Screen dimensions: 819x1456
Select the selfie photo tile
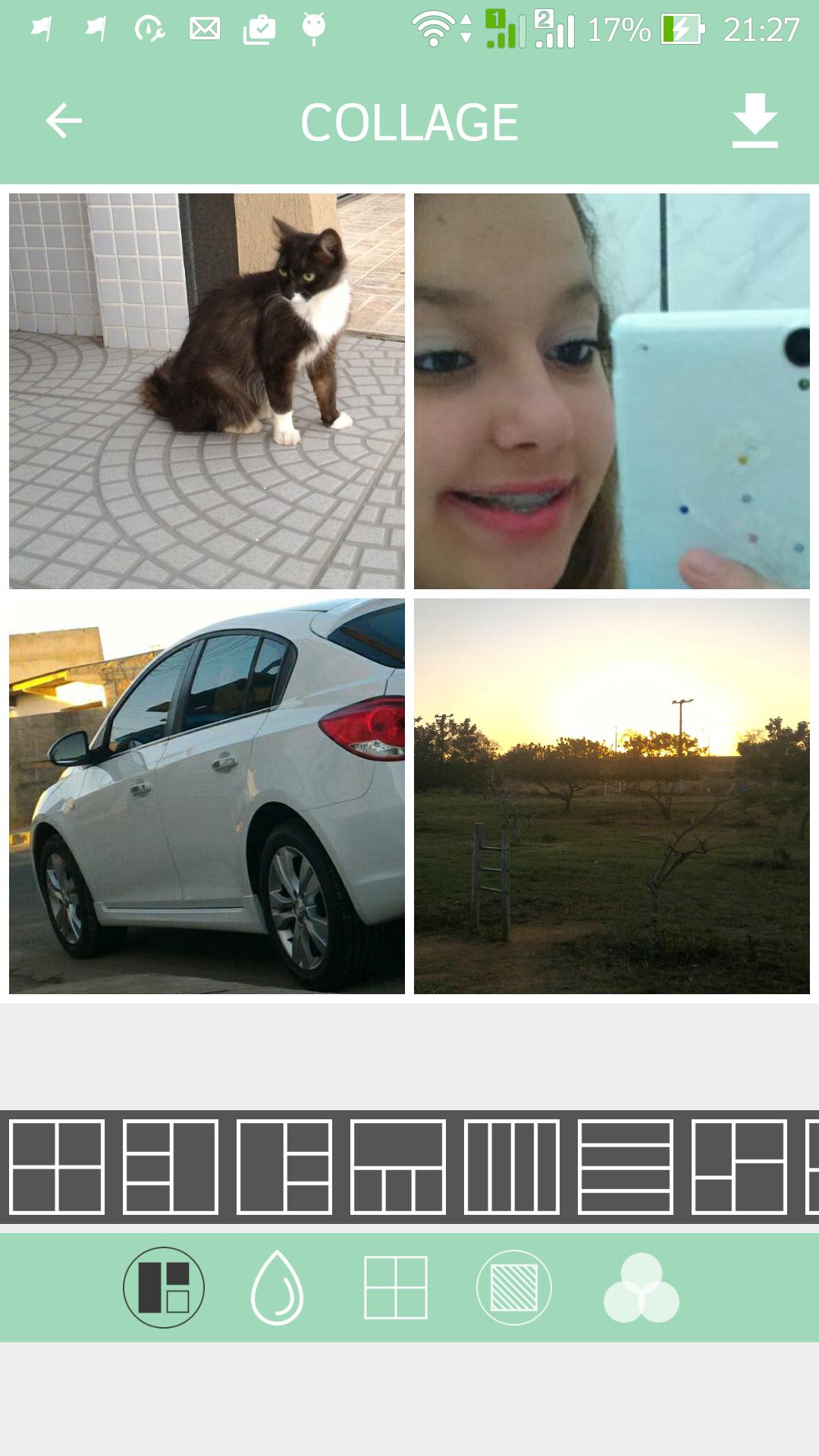pos(612,391)
